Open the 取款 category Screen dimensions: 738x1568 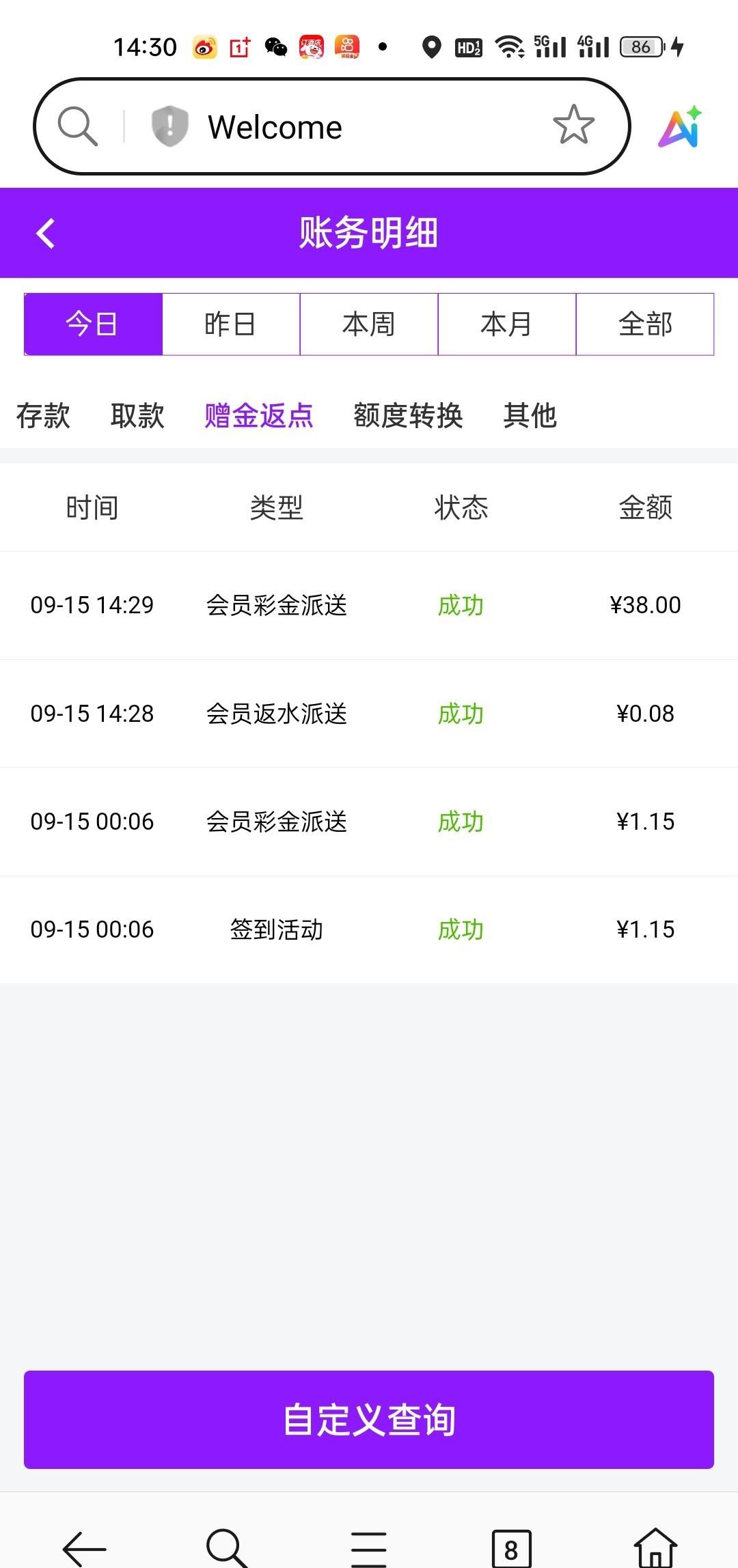point(137,415)
